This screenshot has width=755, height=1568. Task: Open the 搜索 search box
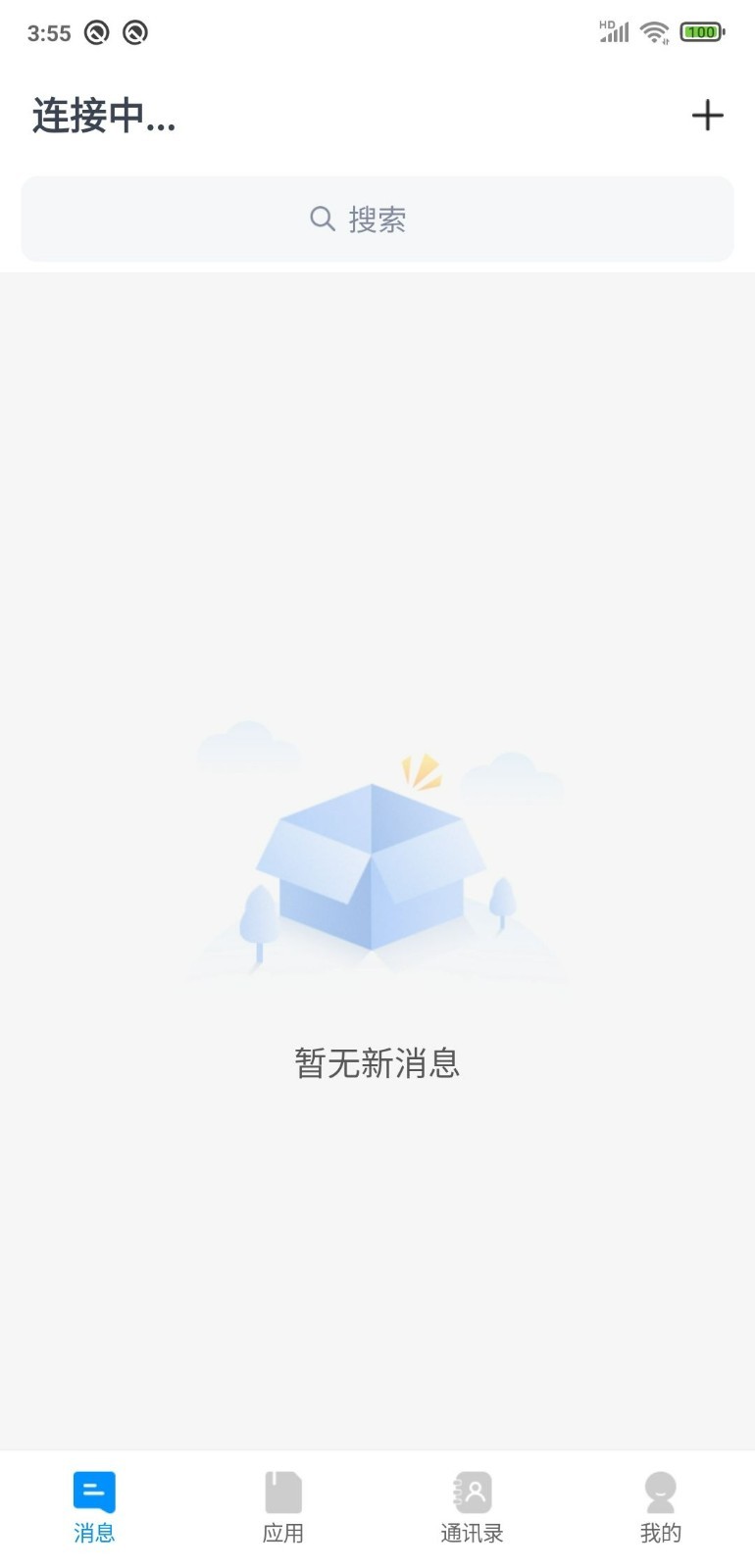(377, 220)
